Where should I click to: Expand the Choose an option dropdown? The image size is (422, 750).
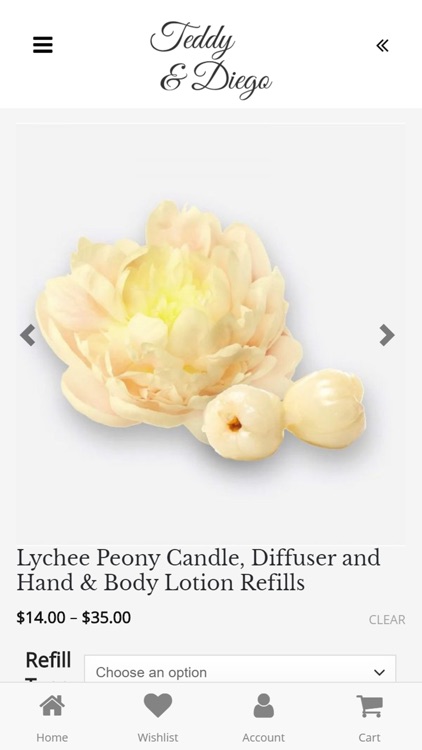tap(240, 669)
